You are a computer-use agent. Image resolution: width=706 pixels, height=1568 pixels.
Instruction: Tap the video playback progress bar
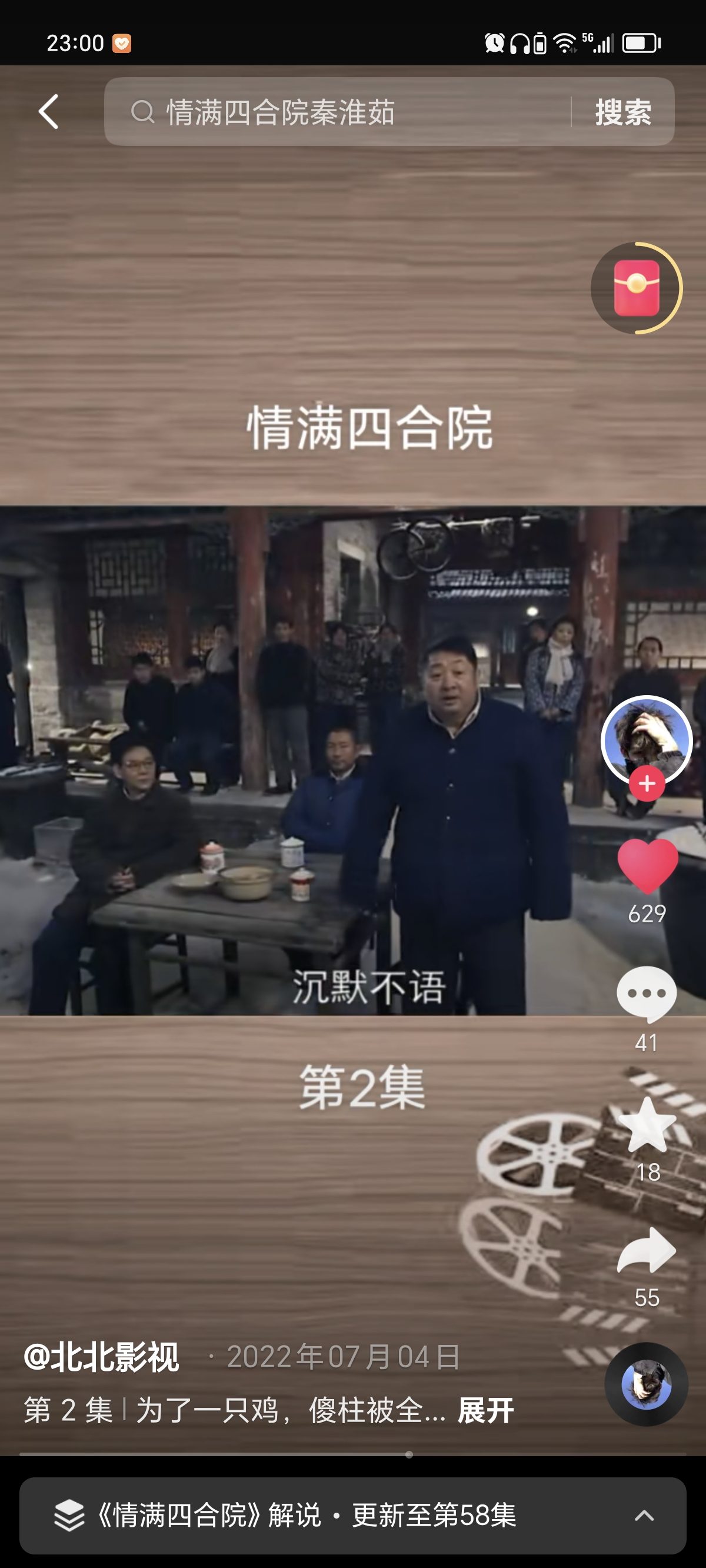(x=353, y=1454)
